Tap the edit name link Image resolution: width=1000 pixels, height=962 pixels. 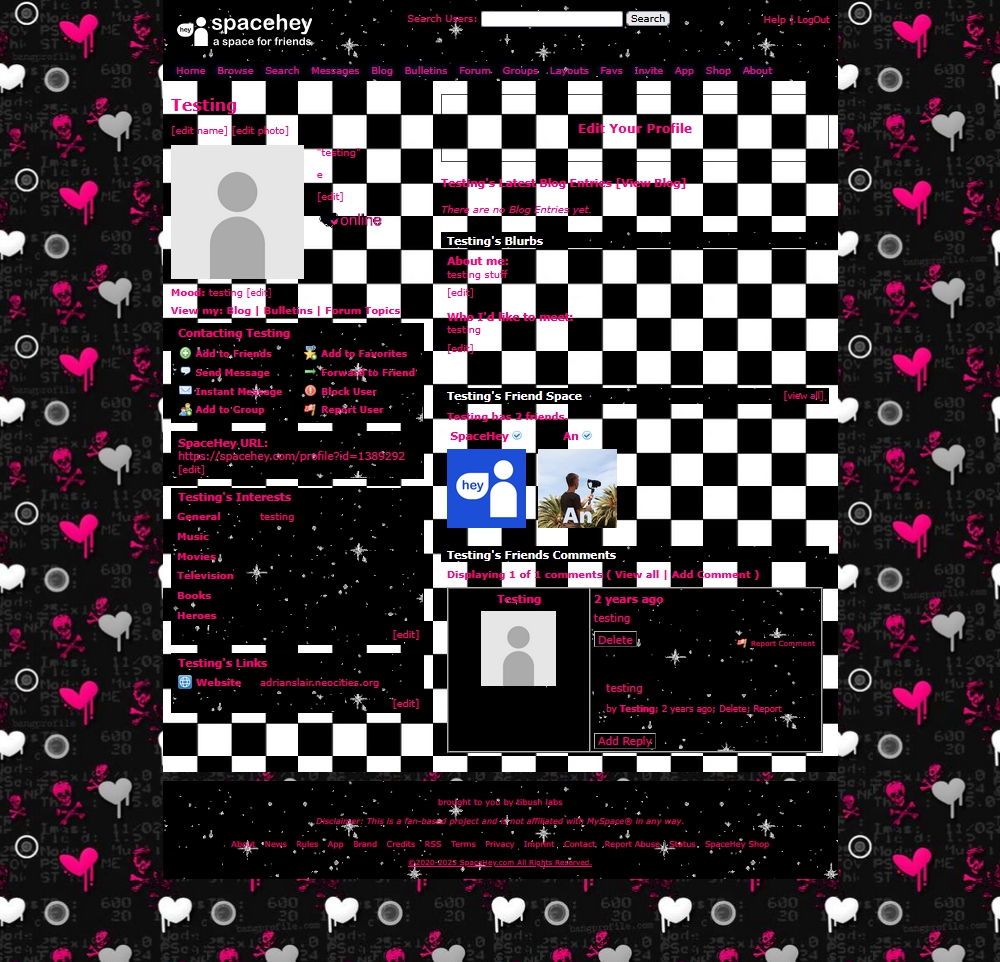(x=199, y=131)
